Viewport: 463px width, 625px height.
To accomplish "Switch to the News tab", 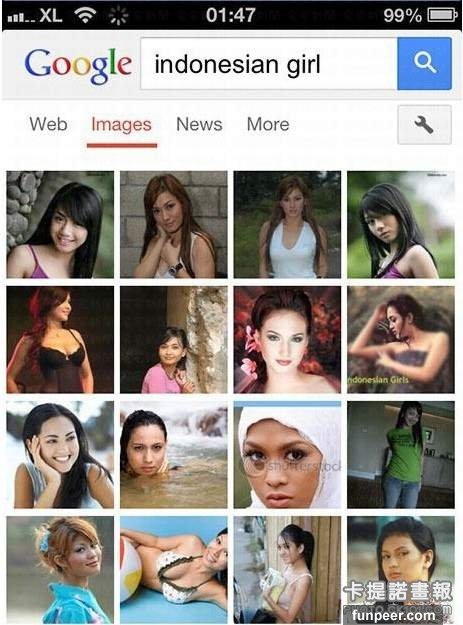I will coord(199,124).
